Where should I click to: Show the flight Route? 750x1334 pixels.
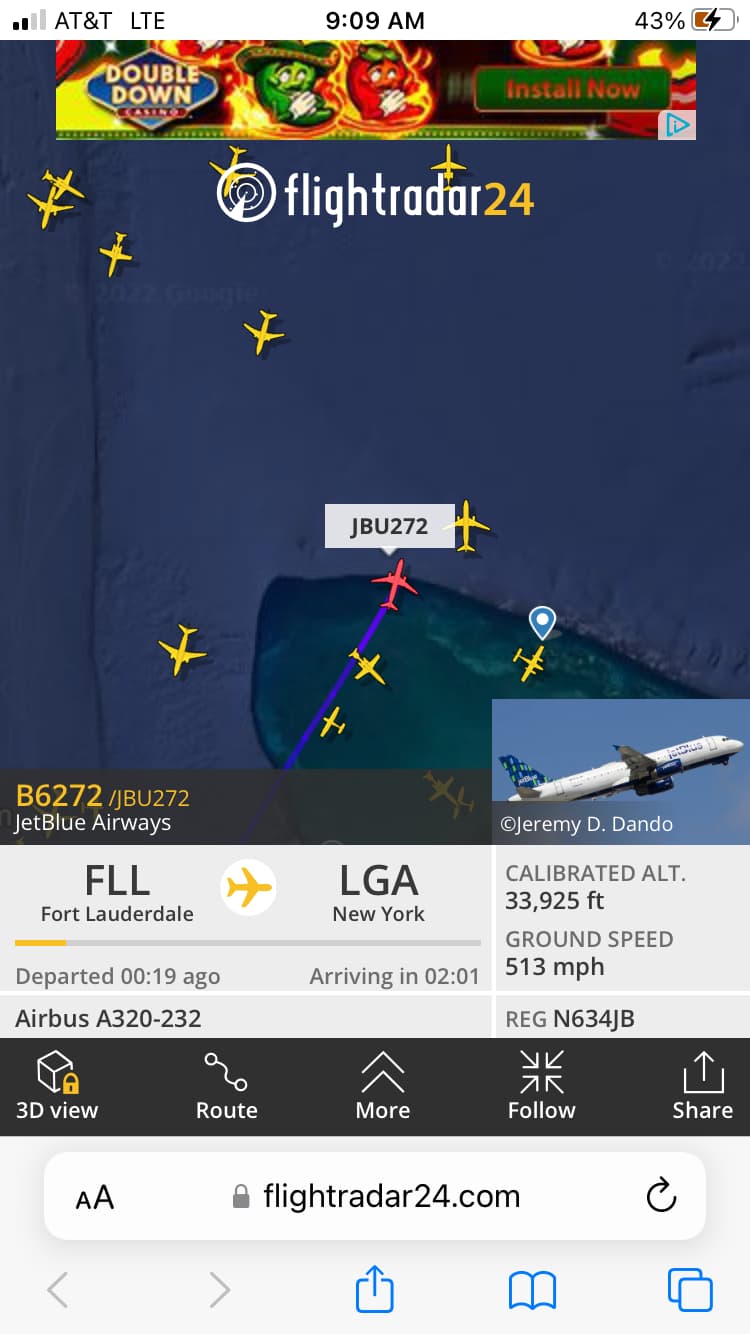point(226,1086)
